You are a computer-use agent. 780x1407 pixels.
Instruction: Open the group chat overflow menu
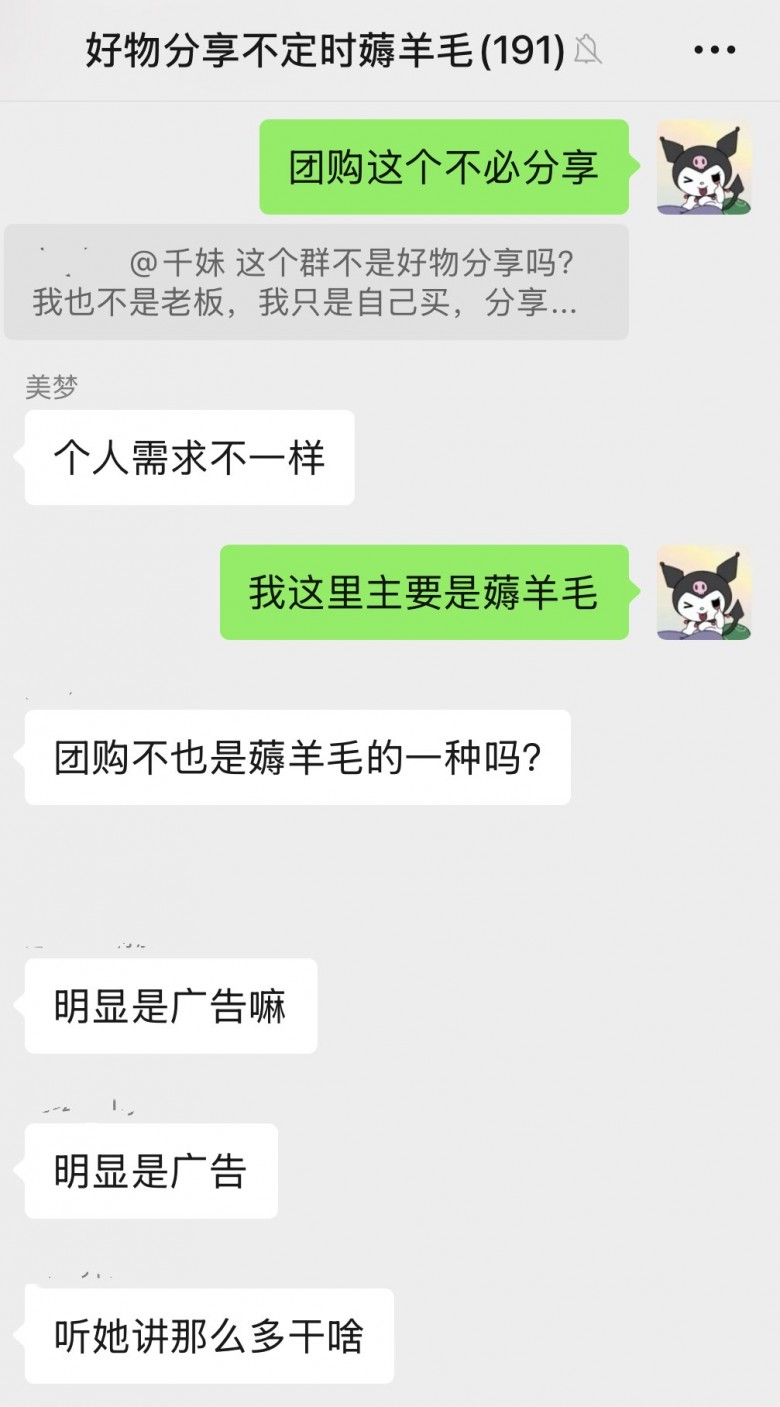tap(714, 49)
